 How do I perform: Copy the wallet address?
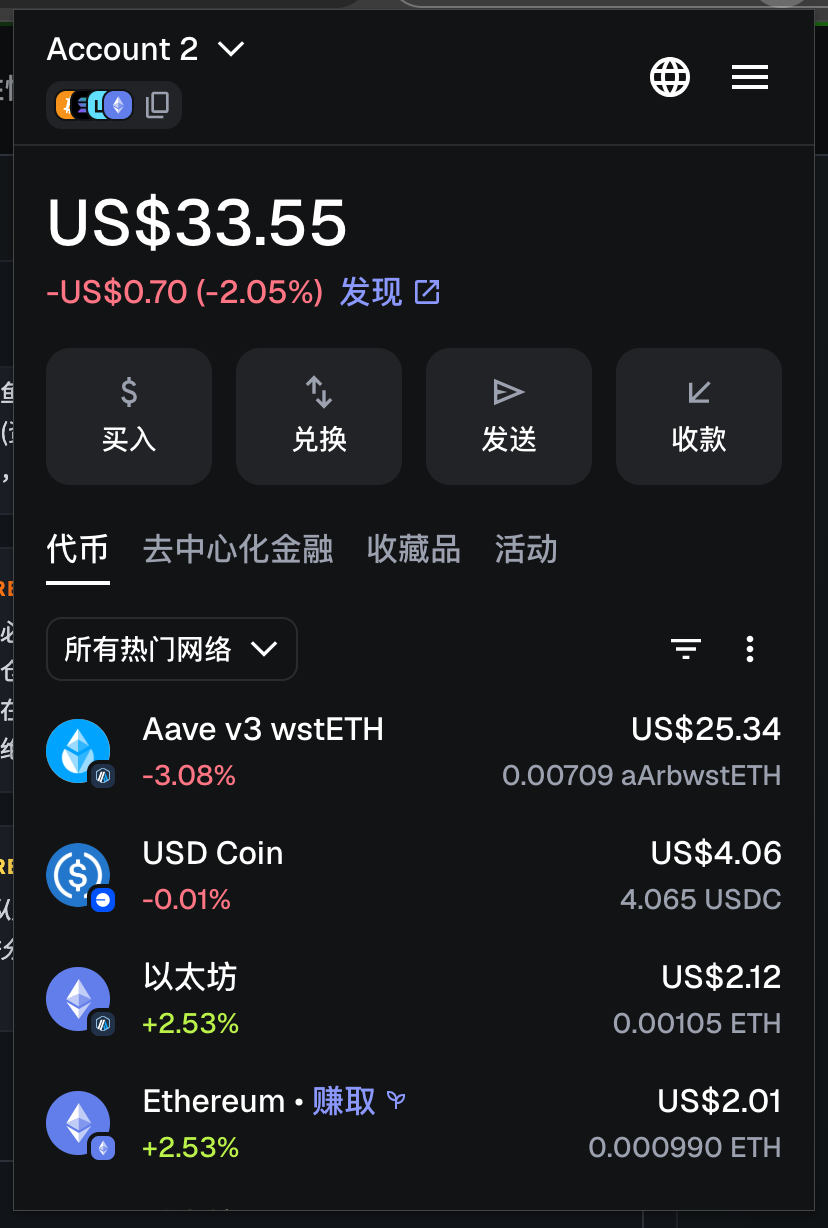point(158,105)
